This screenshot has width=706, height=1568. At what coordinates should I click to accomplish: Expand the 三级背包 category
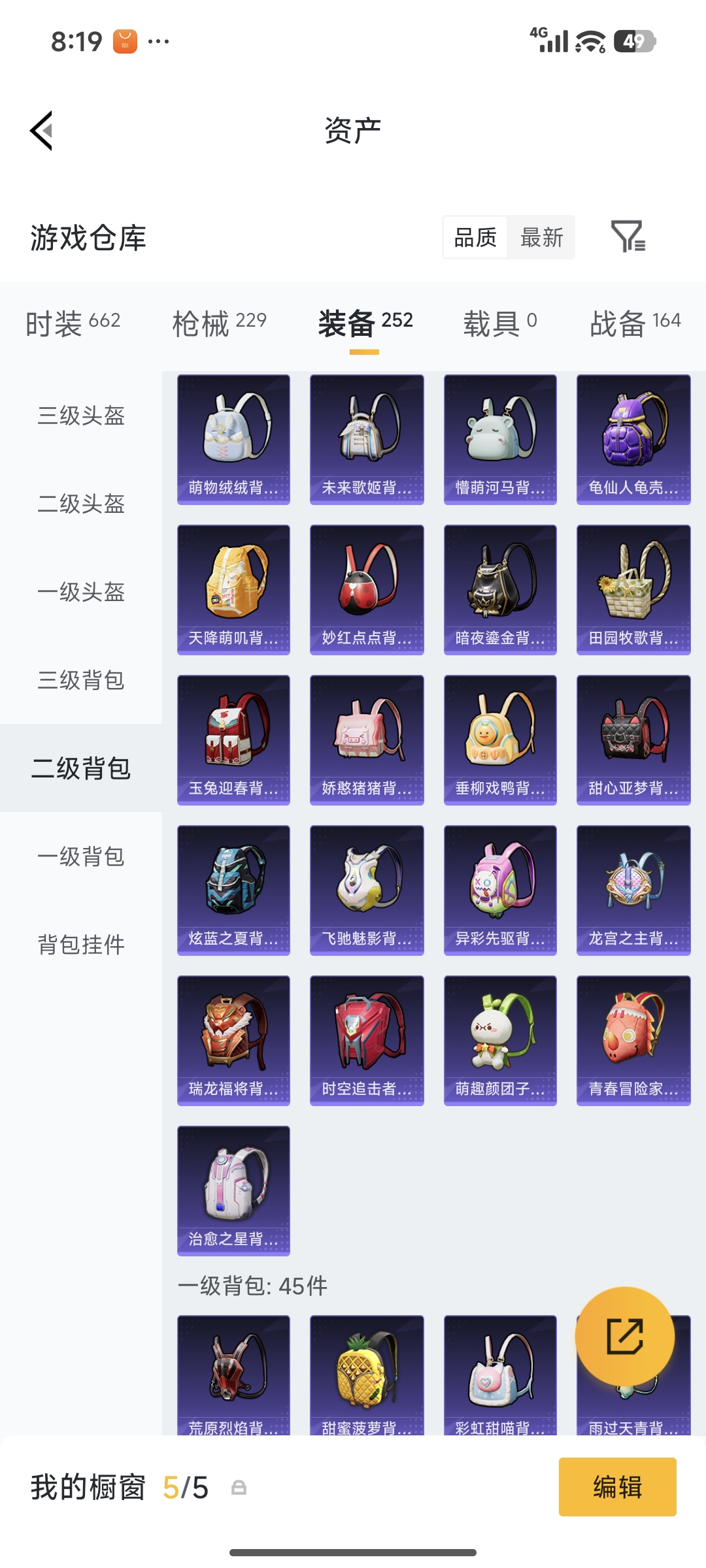(80, 681)
